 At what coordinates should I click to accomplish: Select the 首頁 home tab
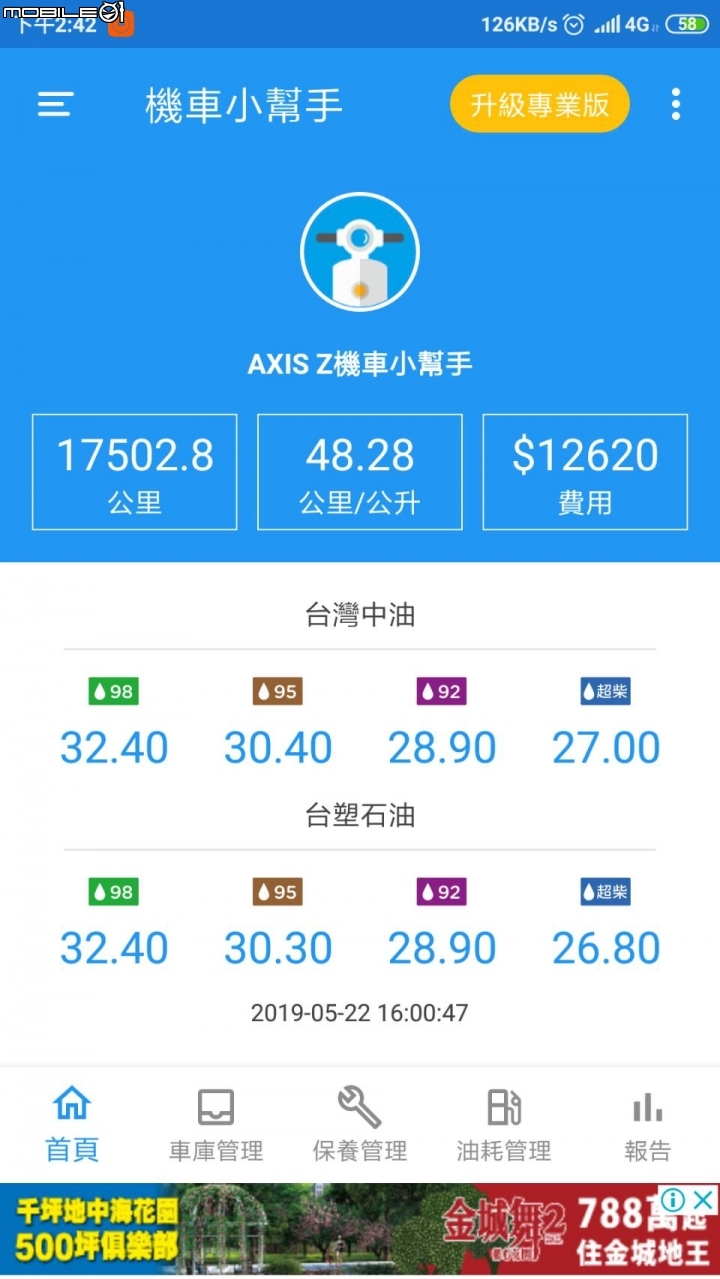coord(72,1126)
